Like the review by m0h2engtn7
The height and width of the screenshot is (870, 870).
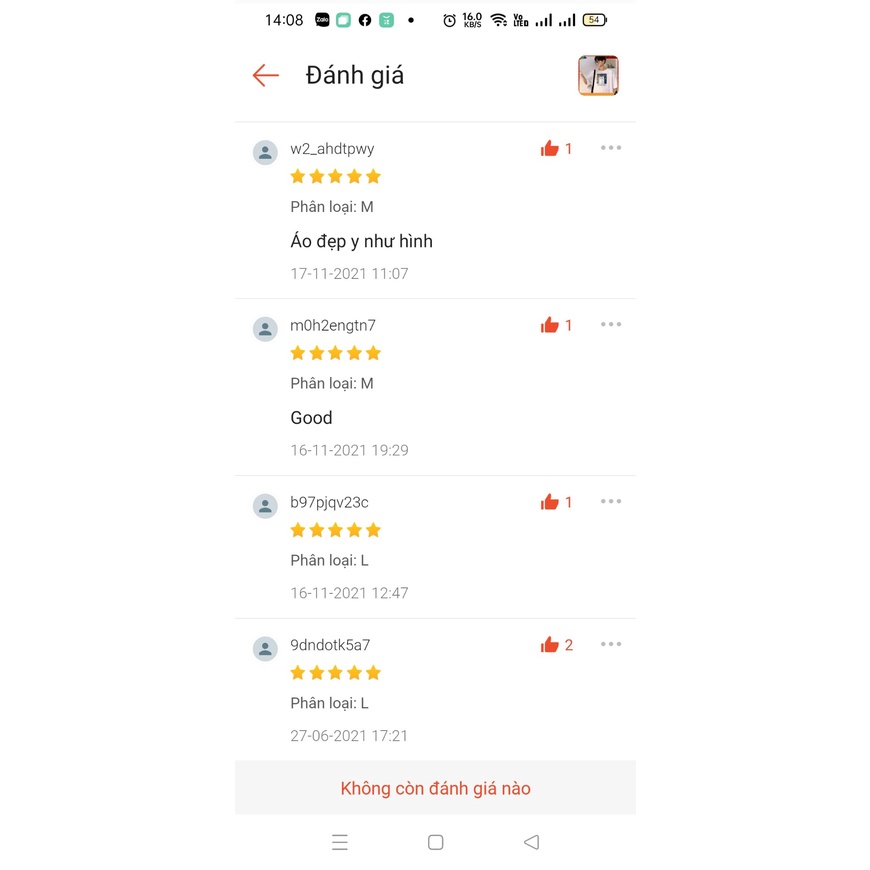[x=550, y=325]
